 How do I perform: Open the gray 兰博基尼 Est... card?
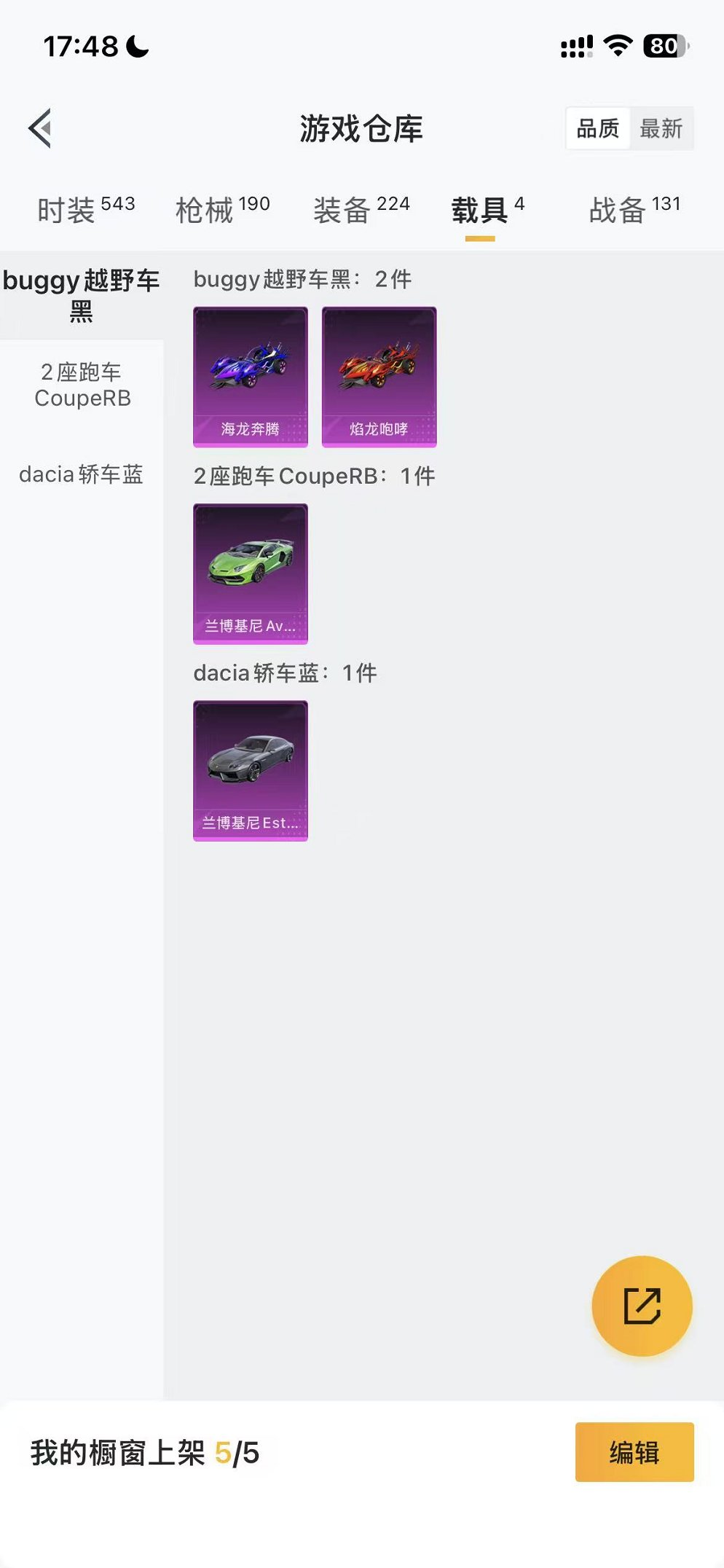coord(250,770)
